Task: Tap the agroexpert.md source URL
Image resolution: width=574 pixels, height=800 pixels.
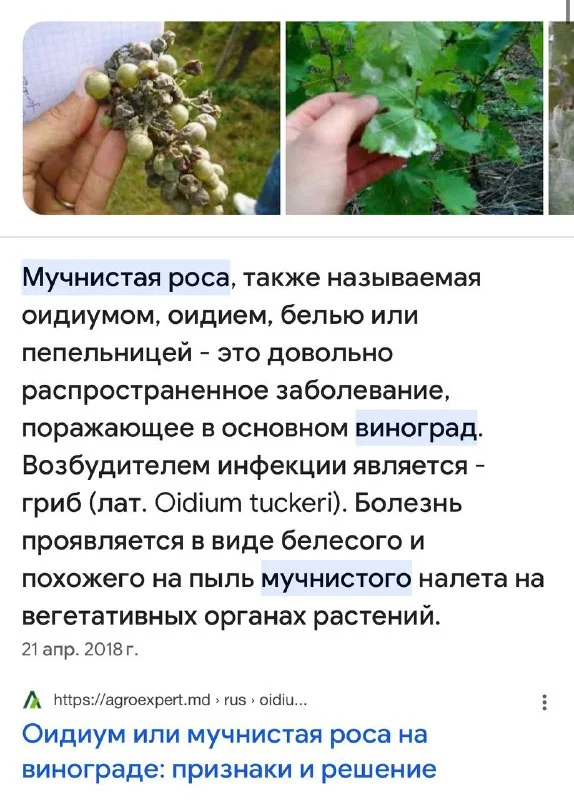Action: click(x=180, y=700)
